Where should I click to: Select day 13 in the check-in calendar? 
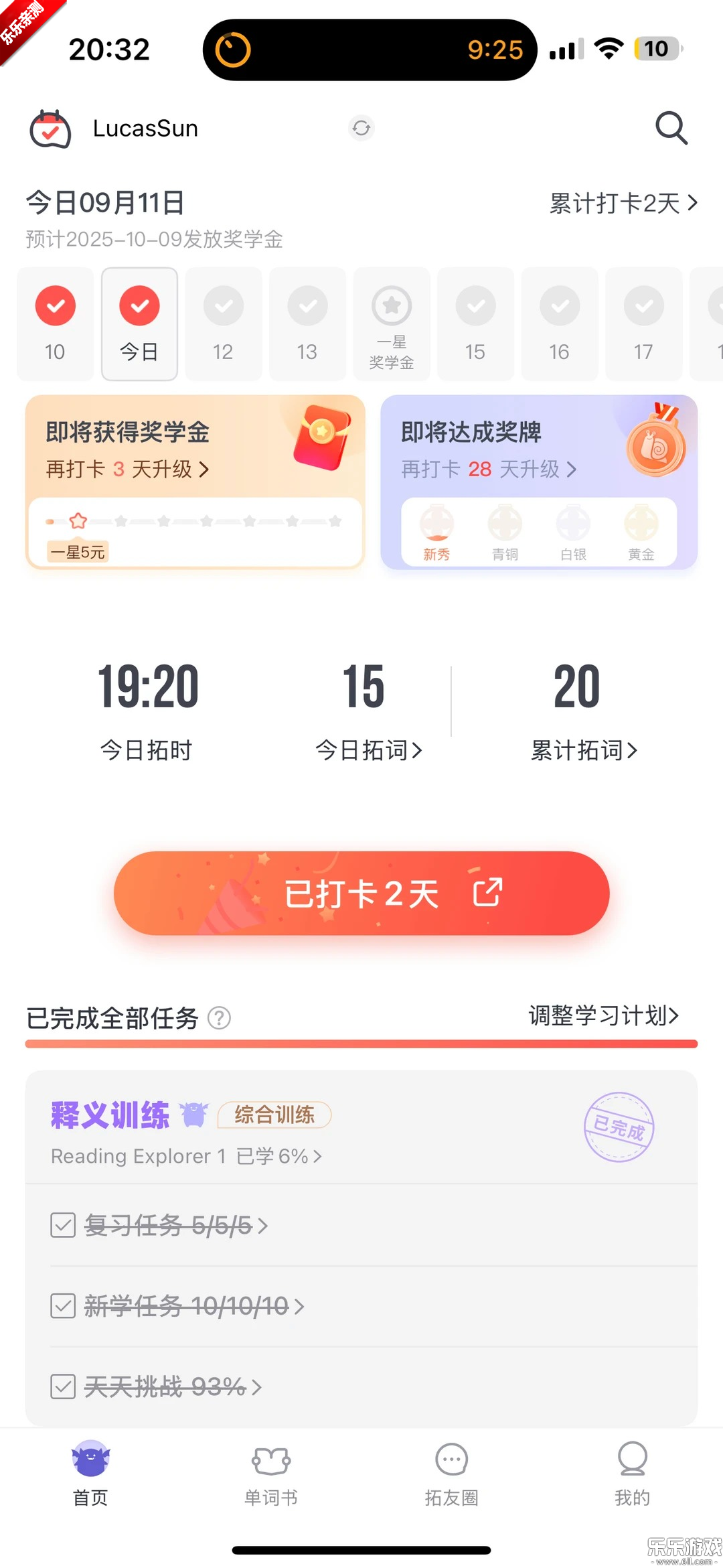[x=307, y=324]
